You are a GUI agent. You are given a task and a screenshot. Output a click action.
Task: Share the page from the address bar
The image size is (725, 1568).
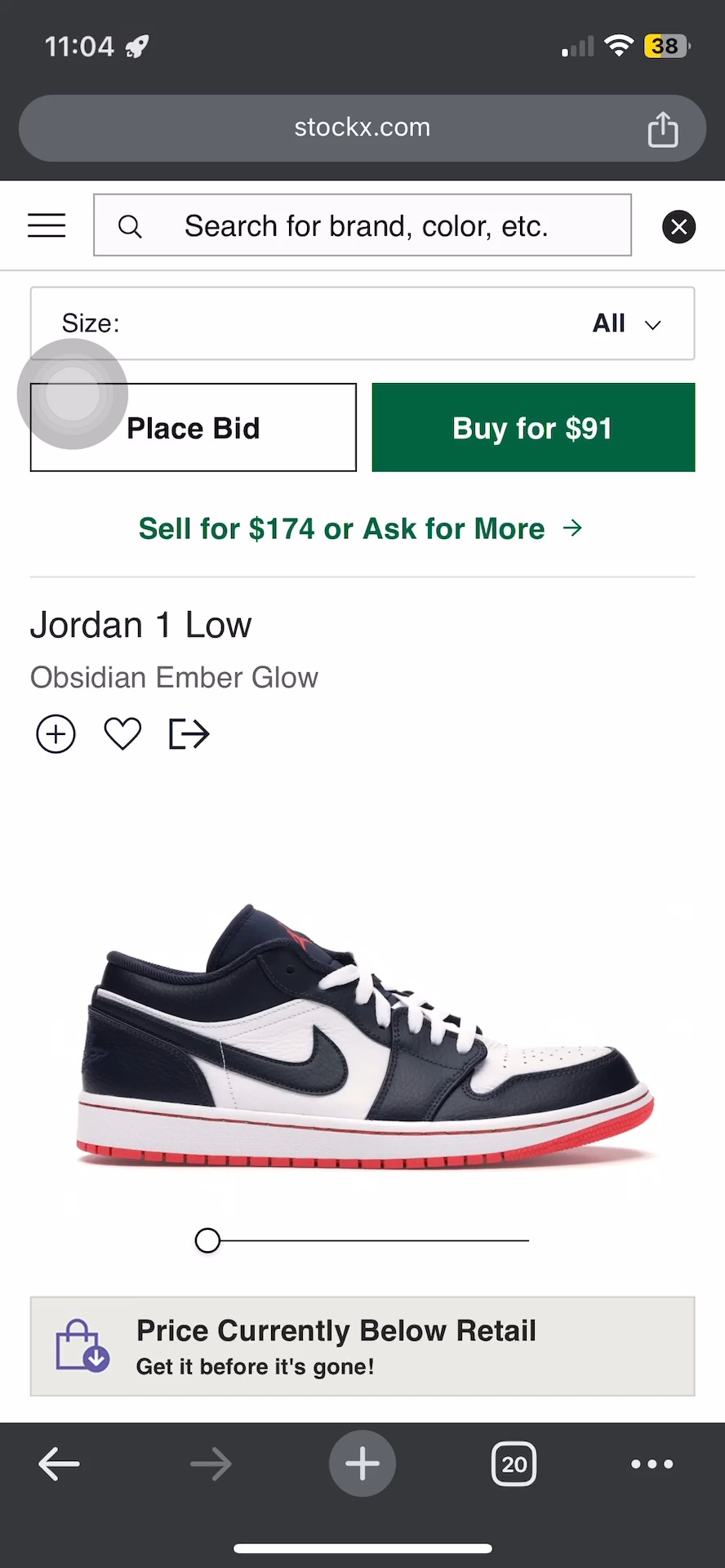(662, 129)
